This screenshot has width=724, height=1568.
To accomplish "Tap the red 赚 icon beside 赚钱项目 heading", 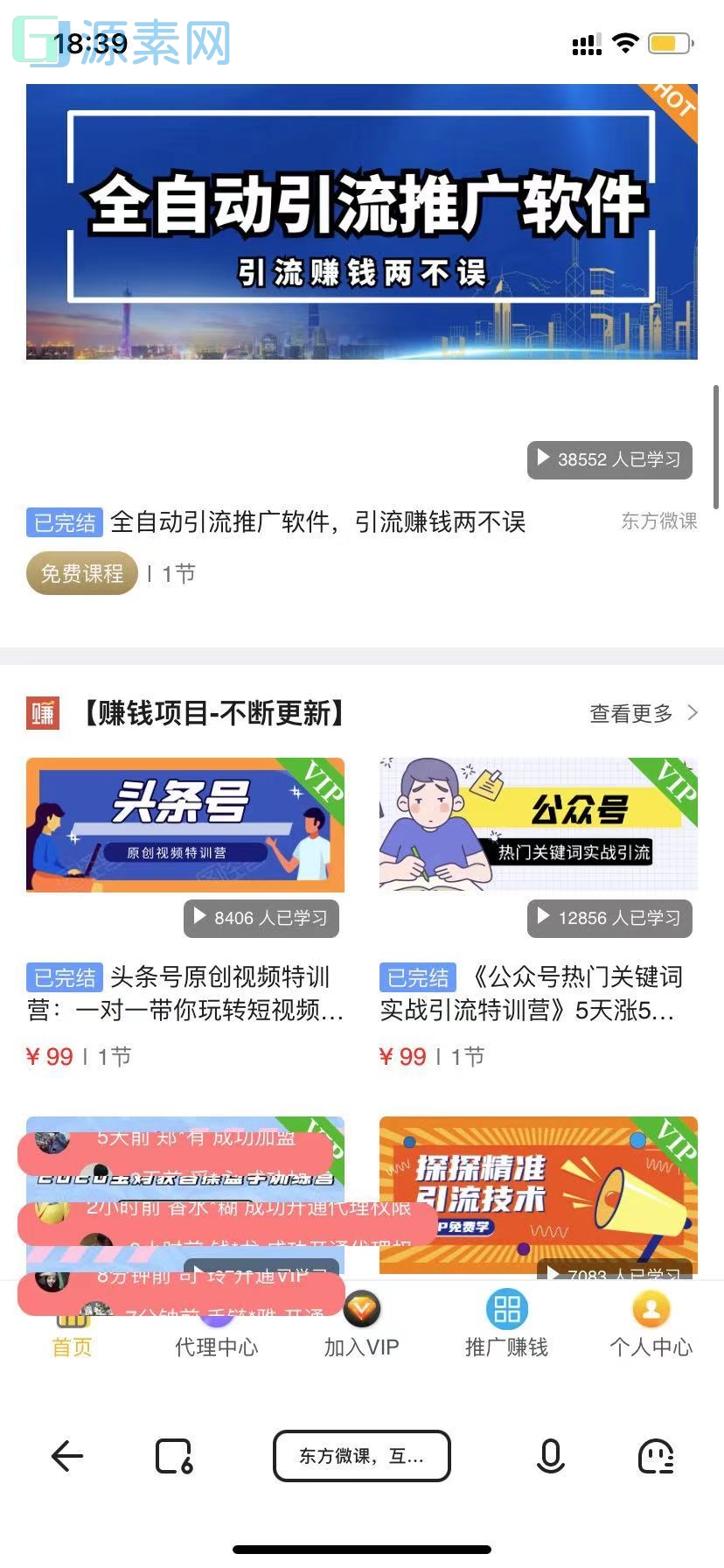I will click(42, 713).
